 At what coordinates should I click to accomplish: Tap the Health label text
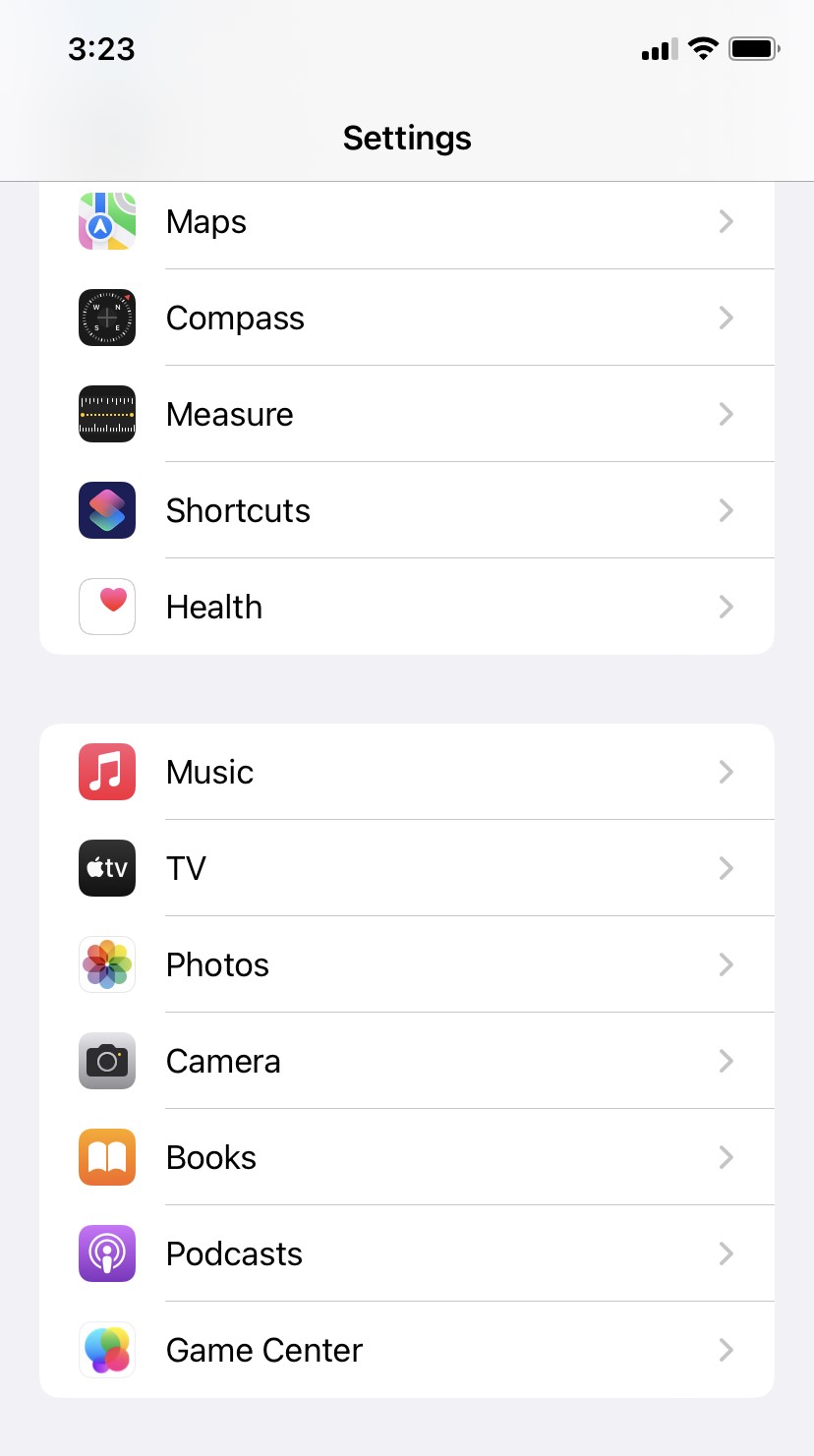pyautogui.click(x=213, y=607)
